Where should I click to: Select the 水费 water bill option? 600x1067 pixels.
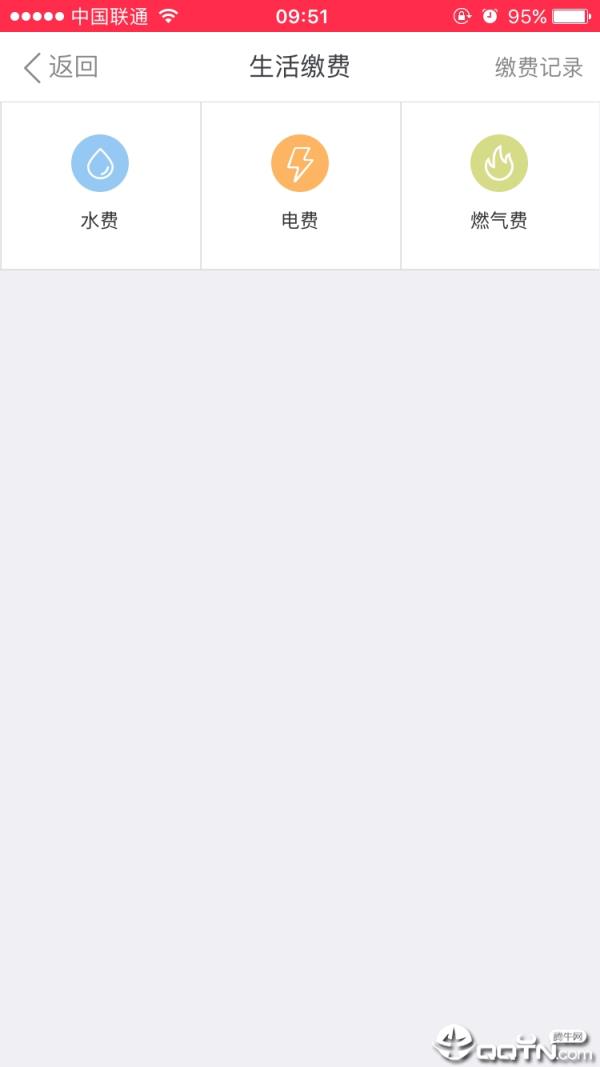tap(100, 185)
